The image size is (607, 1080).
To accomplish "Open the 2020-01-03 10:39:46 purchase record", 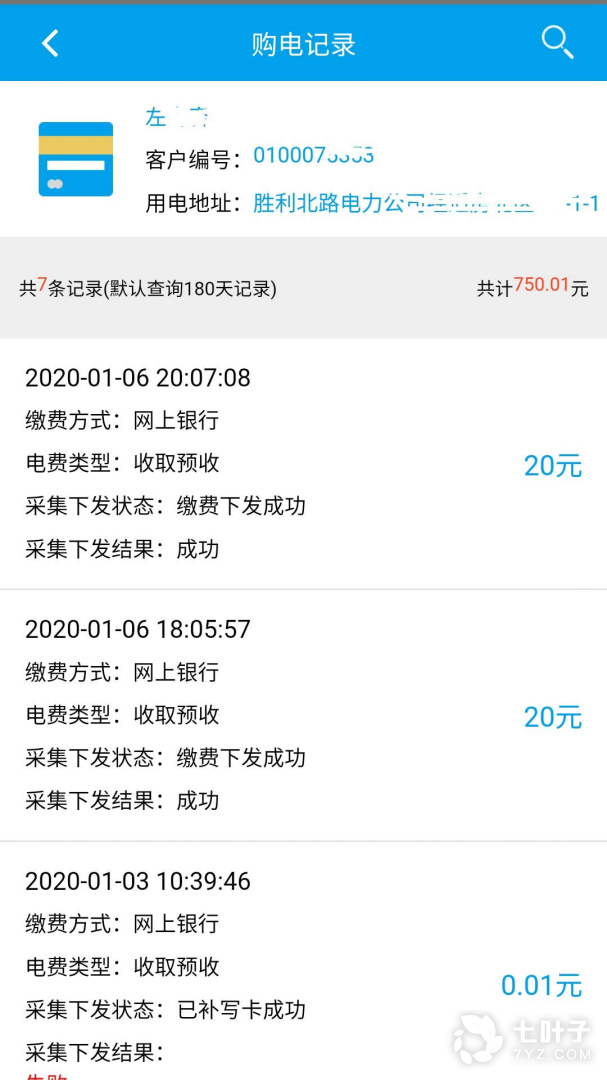I will pyautogui.click(x=303, y=961).
